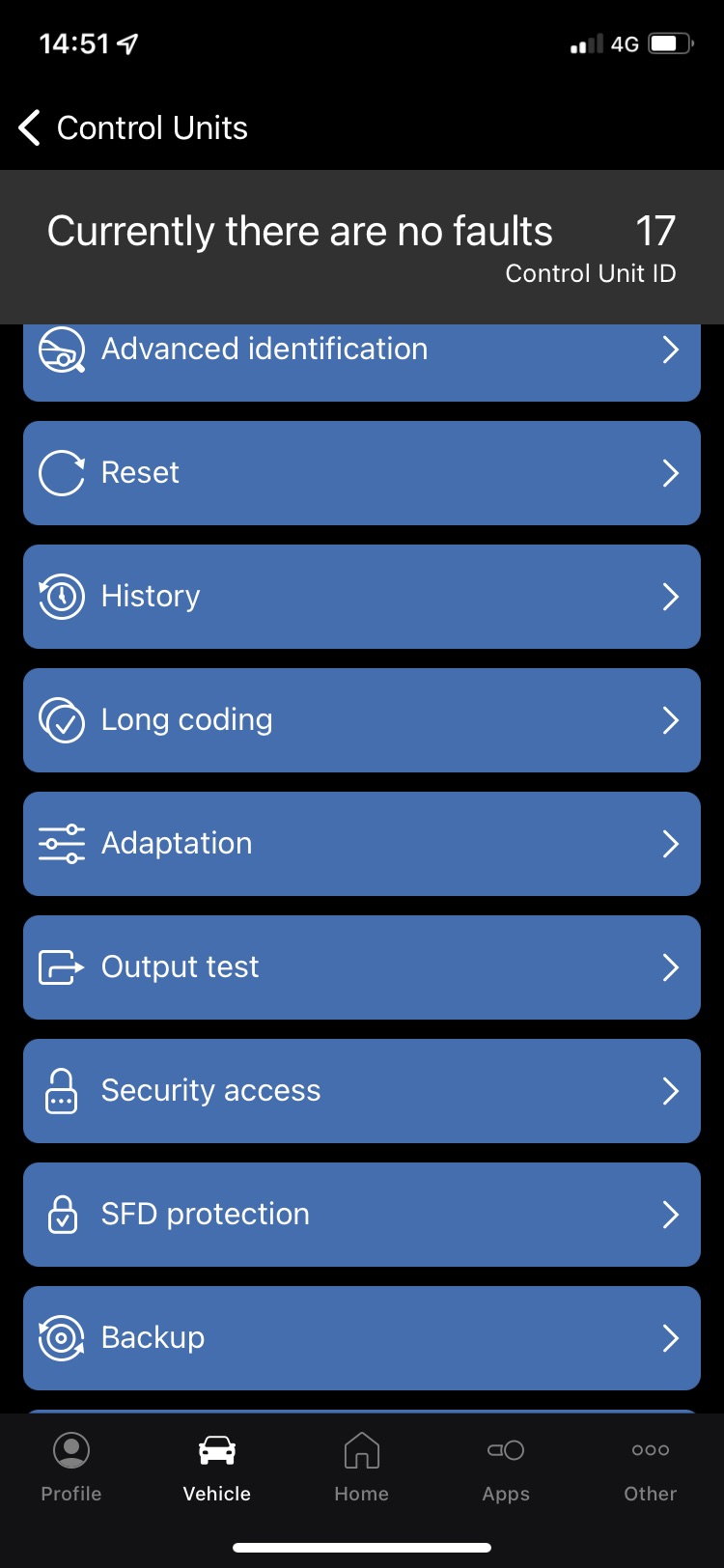
Task: Go back to Control Units
Action: point(133,127)
